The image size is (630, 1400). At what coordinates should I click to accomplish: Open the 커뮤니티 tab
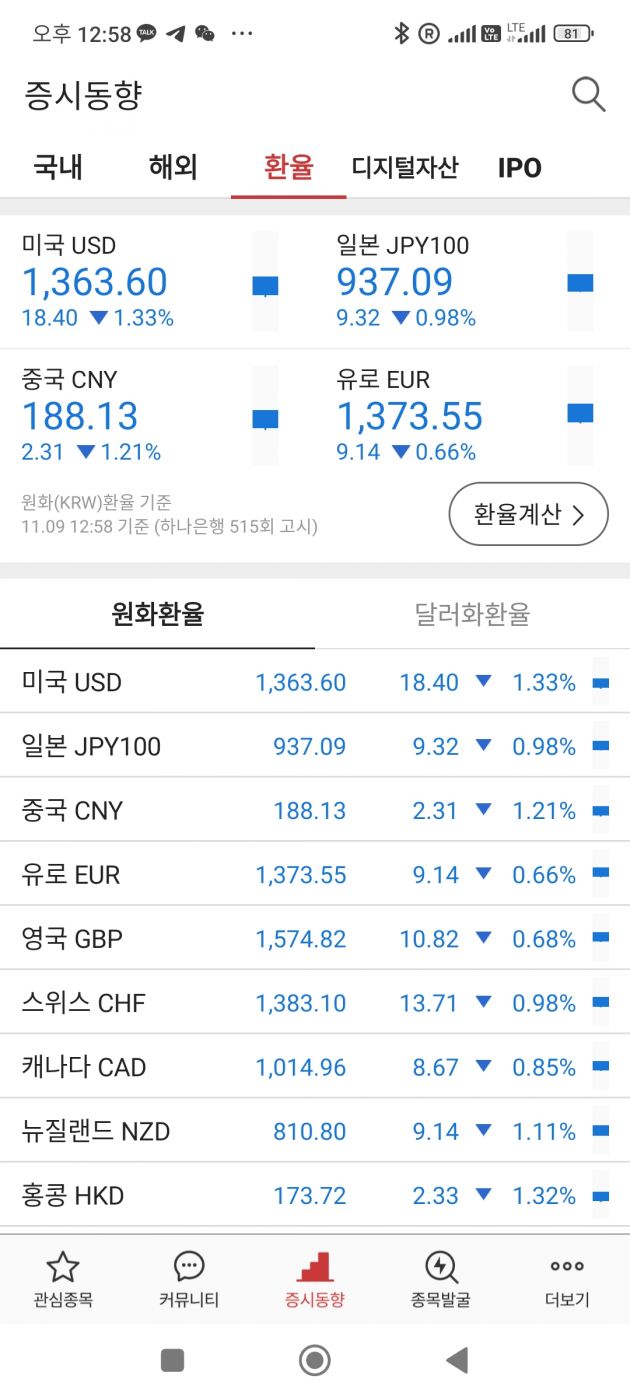pos(189,1279)
